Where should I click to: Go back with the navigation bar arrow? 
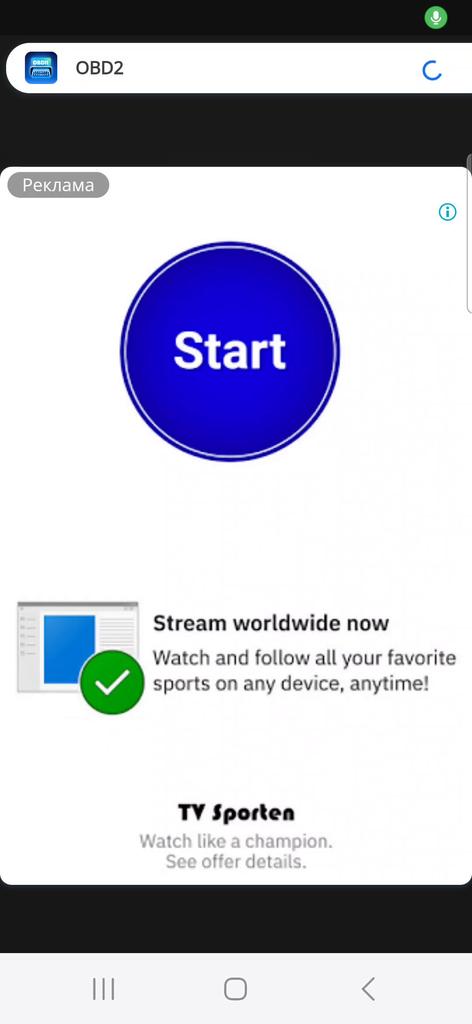[x=368, y=989]
